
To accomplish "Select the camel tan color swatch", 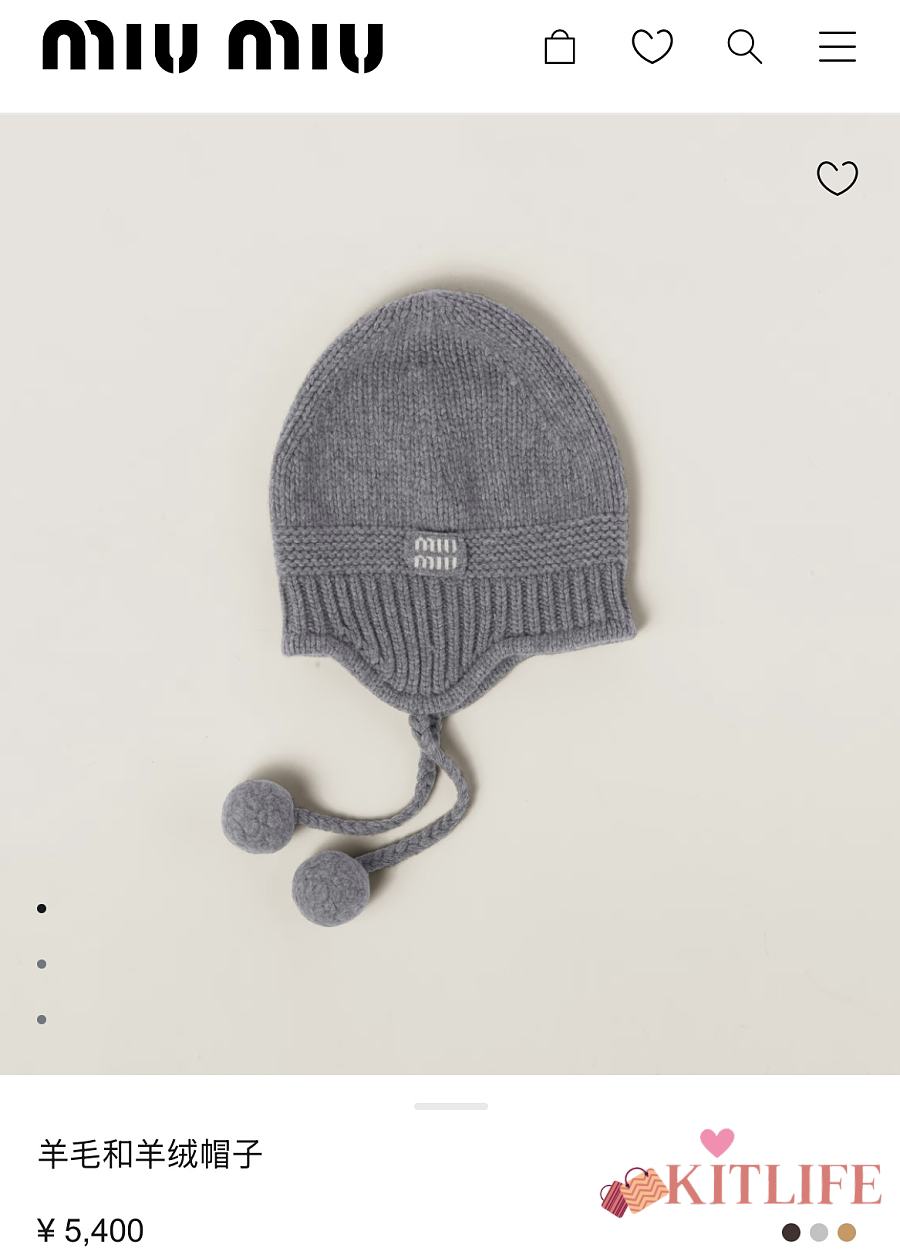I will pos(847,1232).
